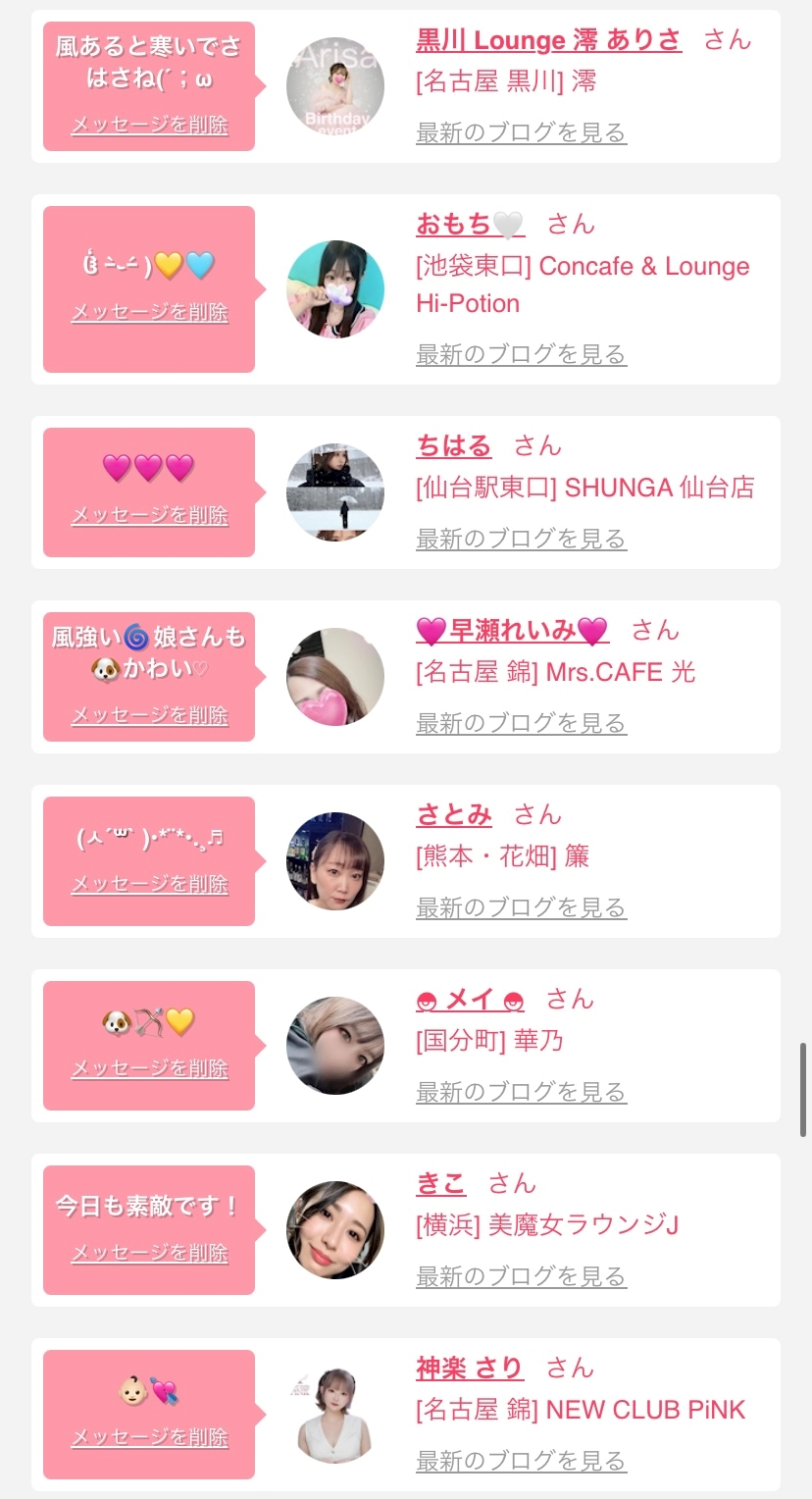The image size is (812, 1499).
Task: Open 神楽 さり's profile name link
Action: [x=469, y=1369]
